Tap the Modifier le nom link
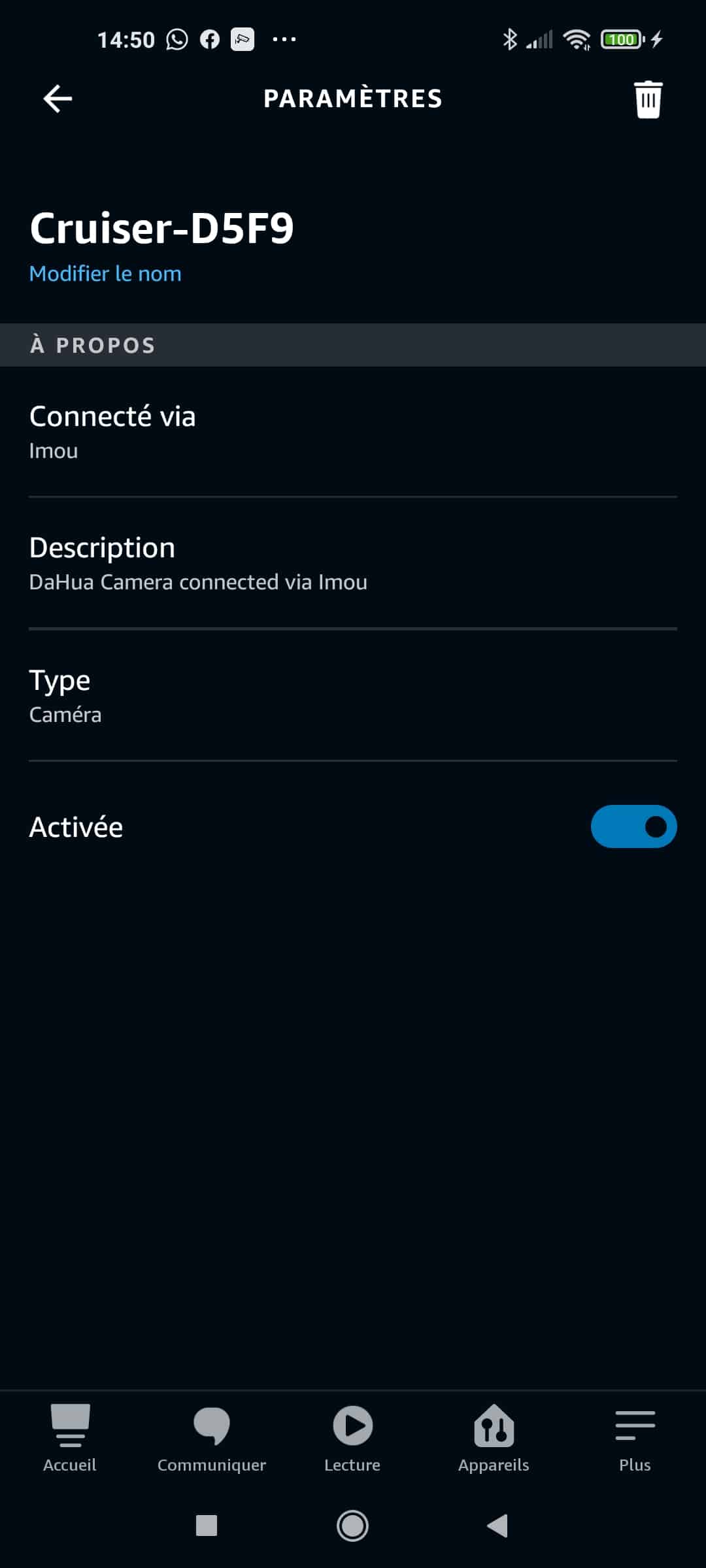This screenshot has height=1568, width=706. [x=105, y=274]
